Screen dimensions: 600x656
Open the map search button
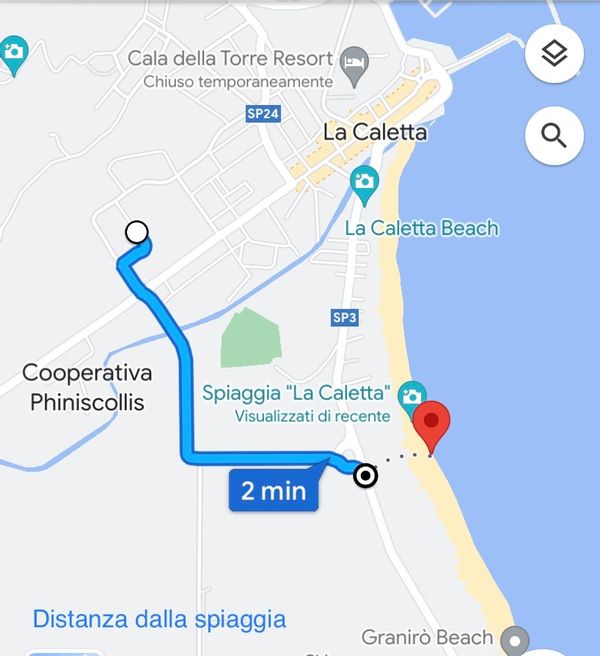(x=554, y=135)
